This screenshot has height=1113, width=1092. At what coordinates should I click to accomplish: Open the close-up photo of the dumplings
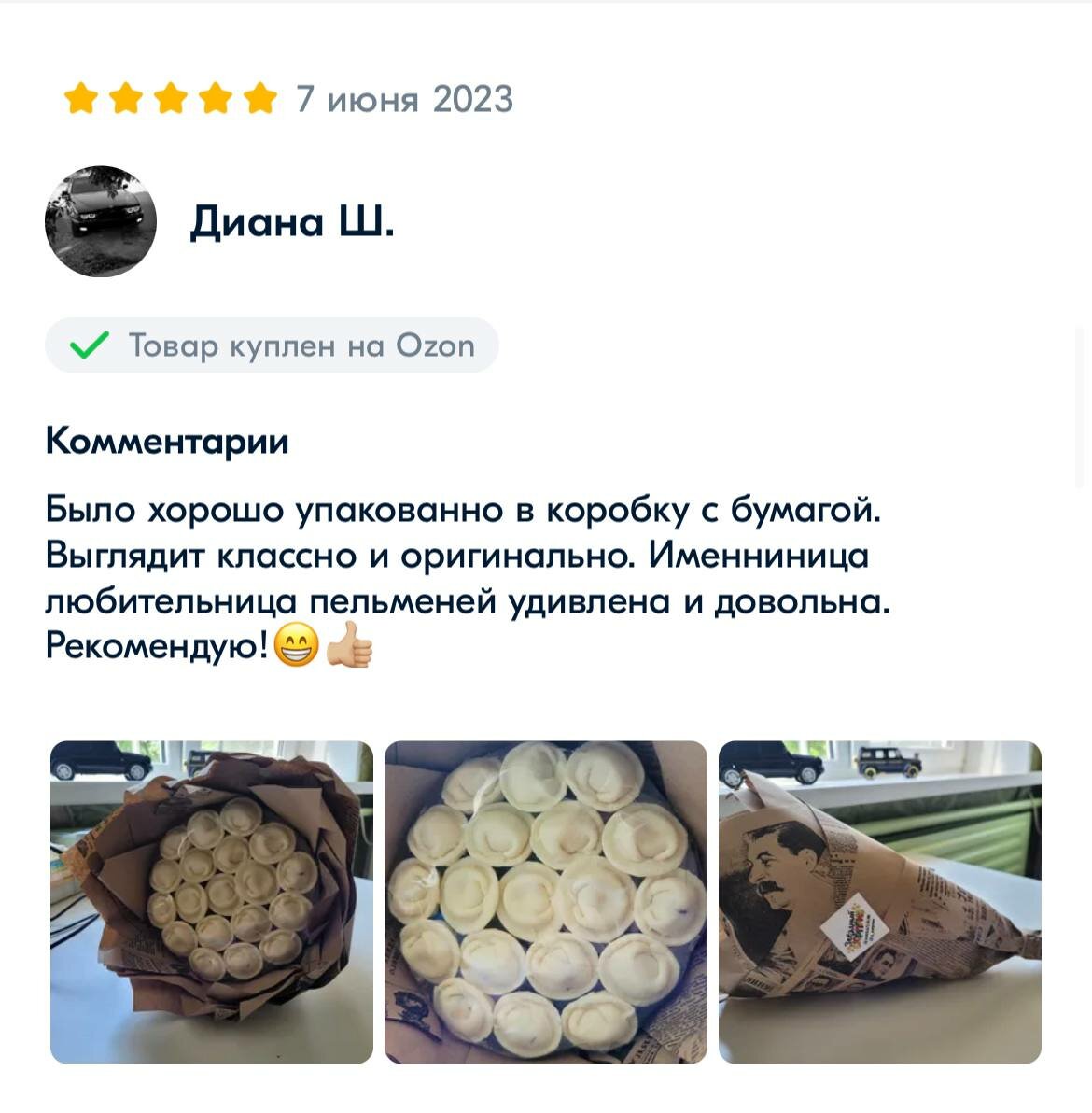point(546,901)
